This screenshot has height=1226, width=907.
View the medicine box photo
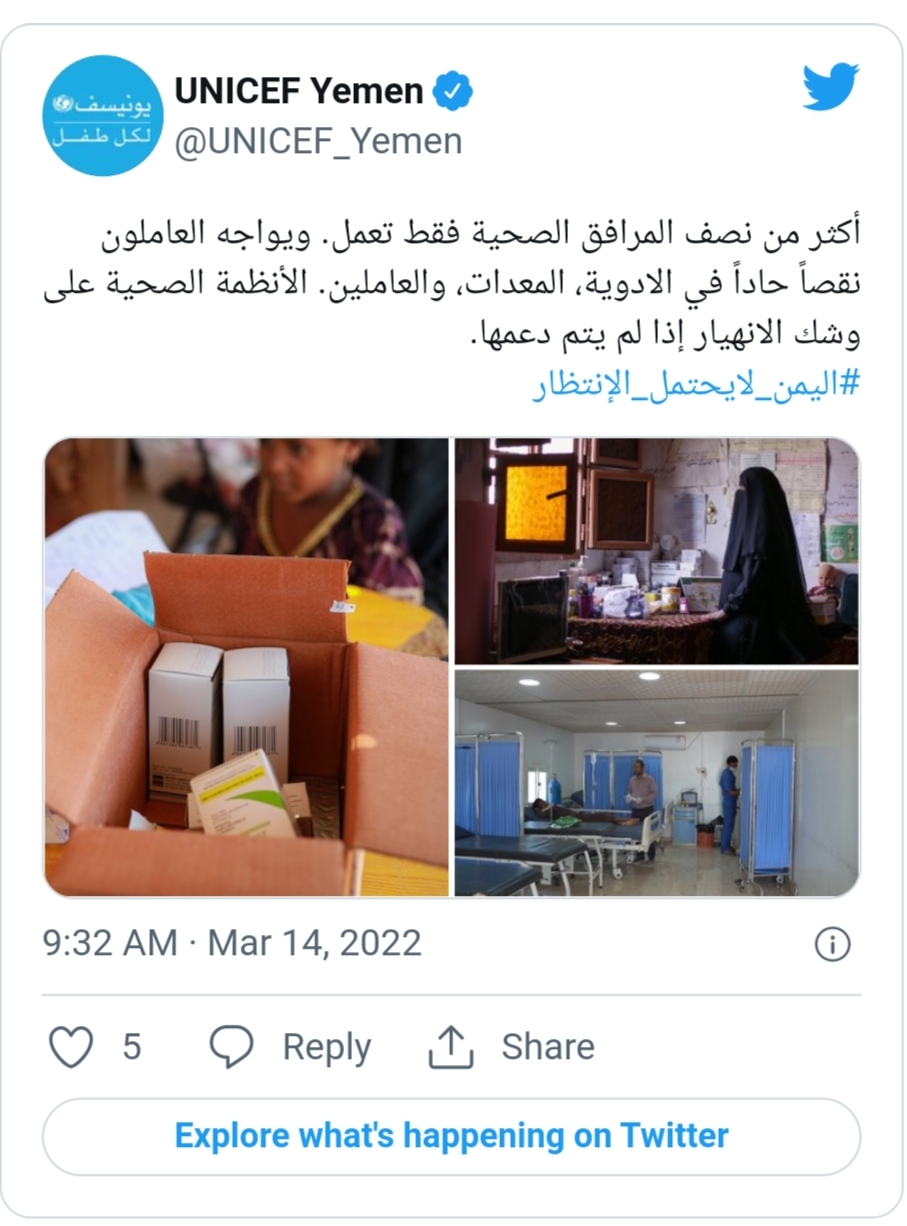(247, 667)
